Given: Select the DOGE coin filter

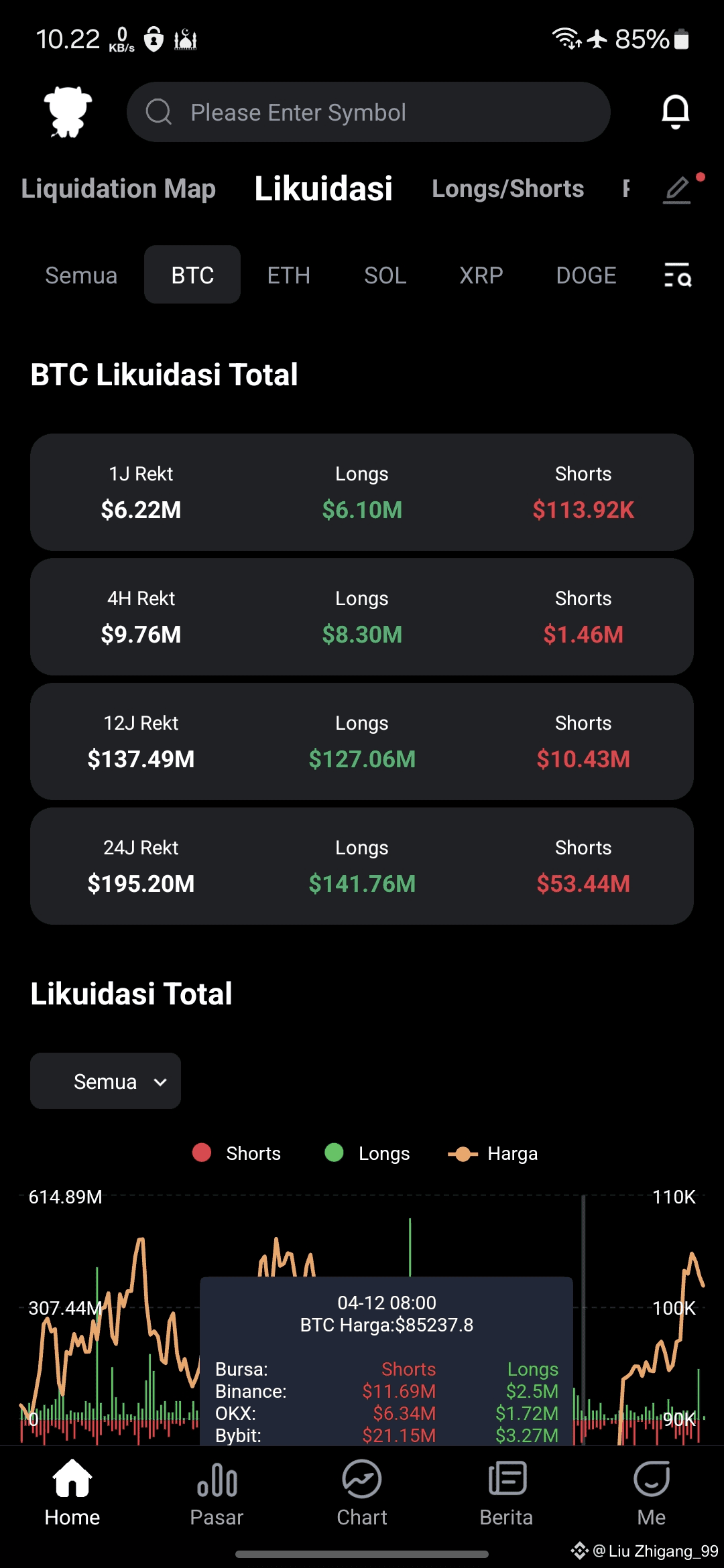Looking at the screenshot, I should [586, 275].
